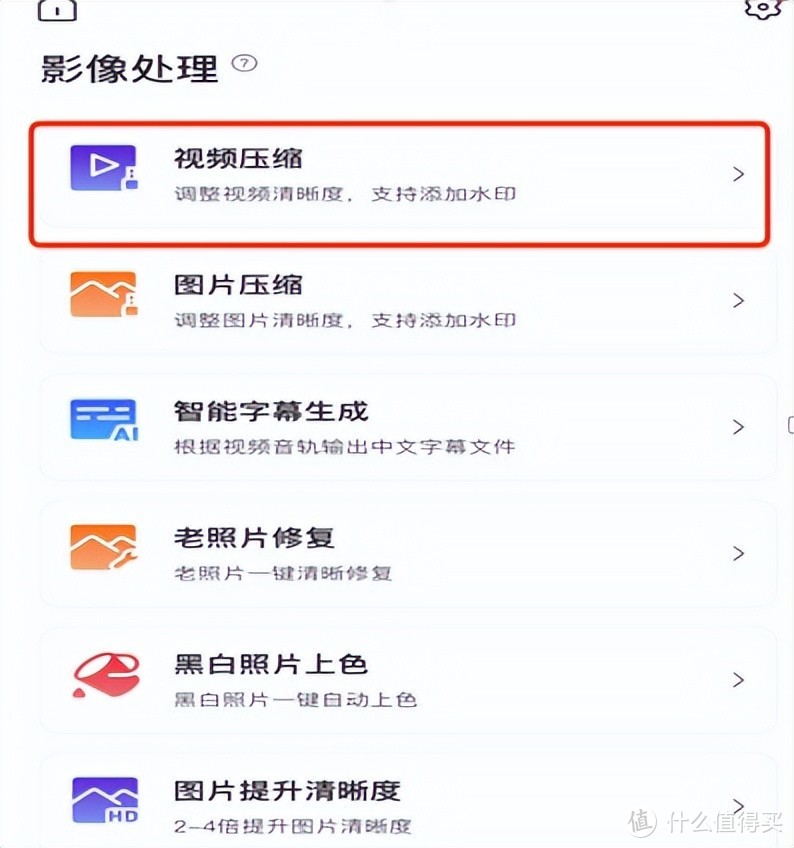Click the device icon in the top-left corner
Viewport: 794px width, 848px height.
click(x=57, y=10)
